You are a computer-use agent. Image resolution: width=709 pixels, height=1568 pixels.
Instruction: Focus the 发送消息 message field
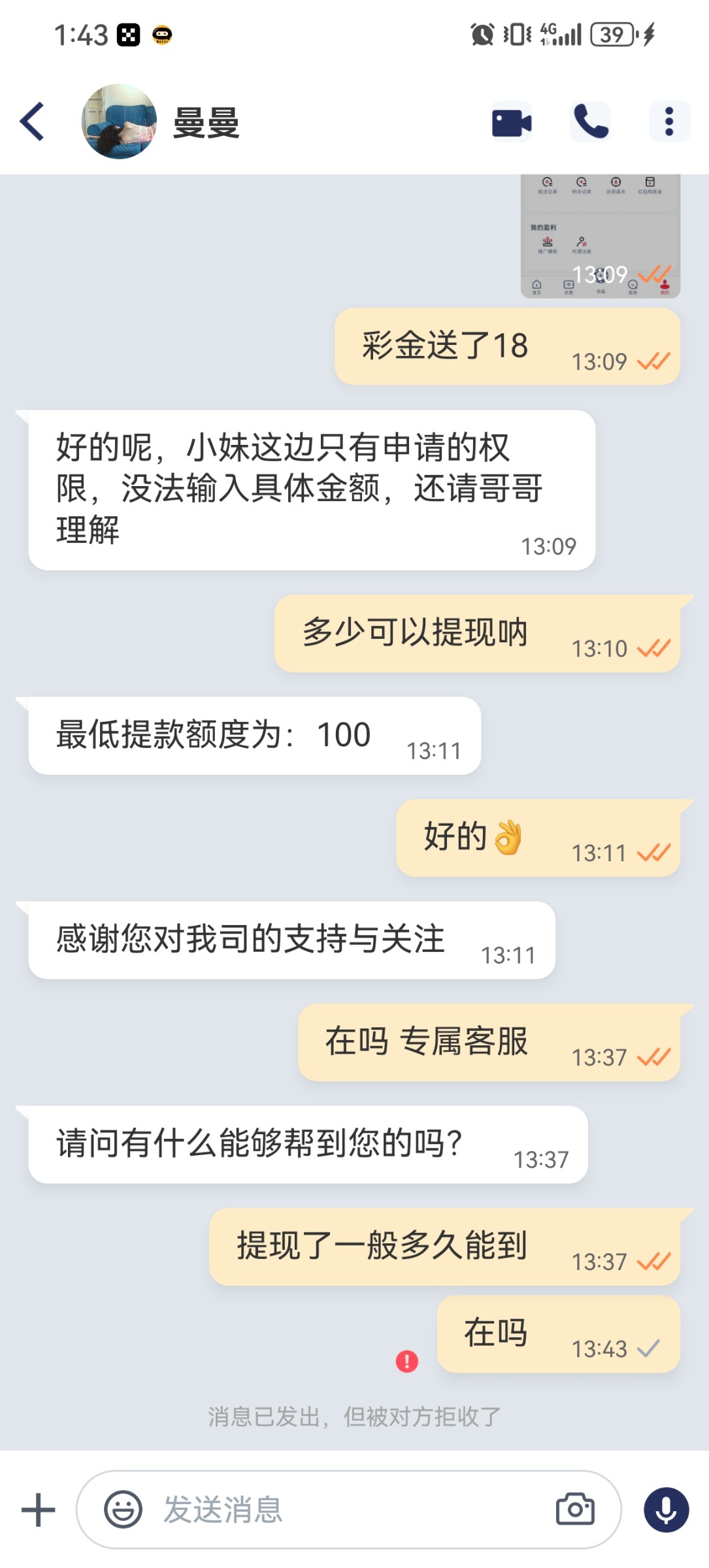pos(346,1510)
